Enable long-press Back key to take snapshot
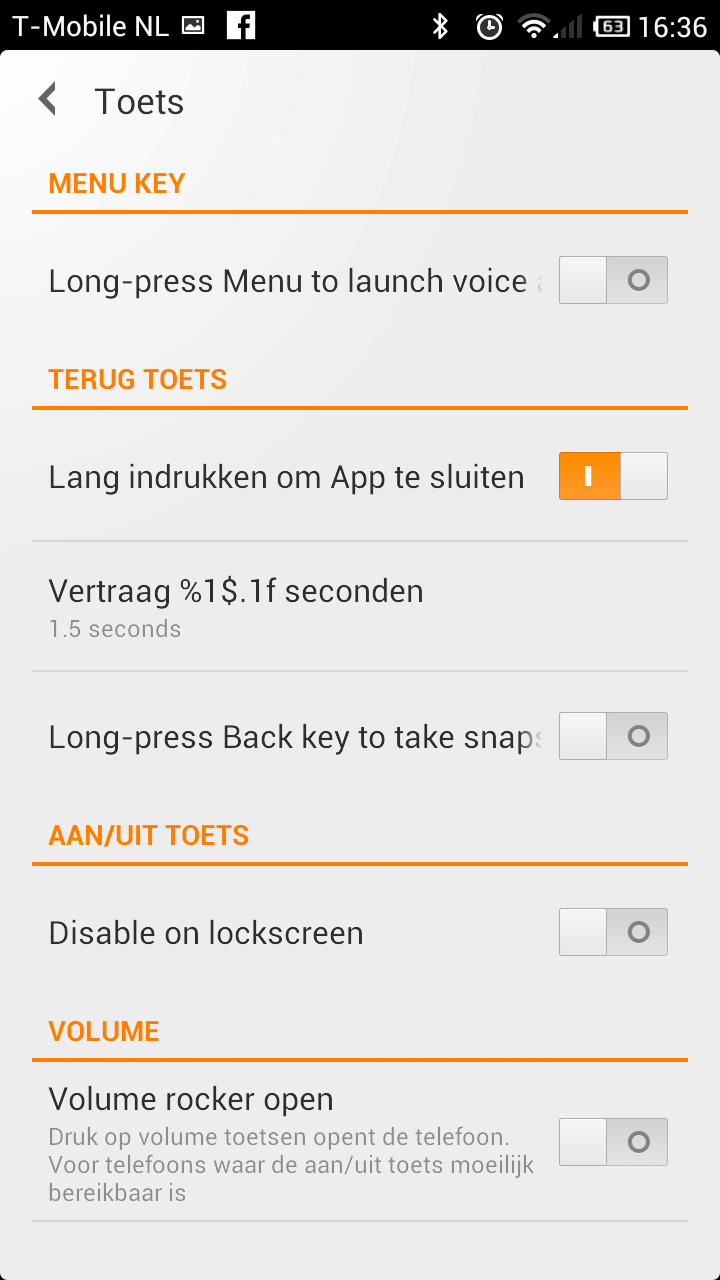The width and height of the screenshot is (720, 1280). click(612, 737)
